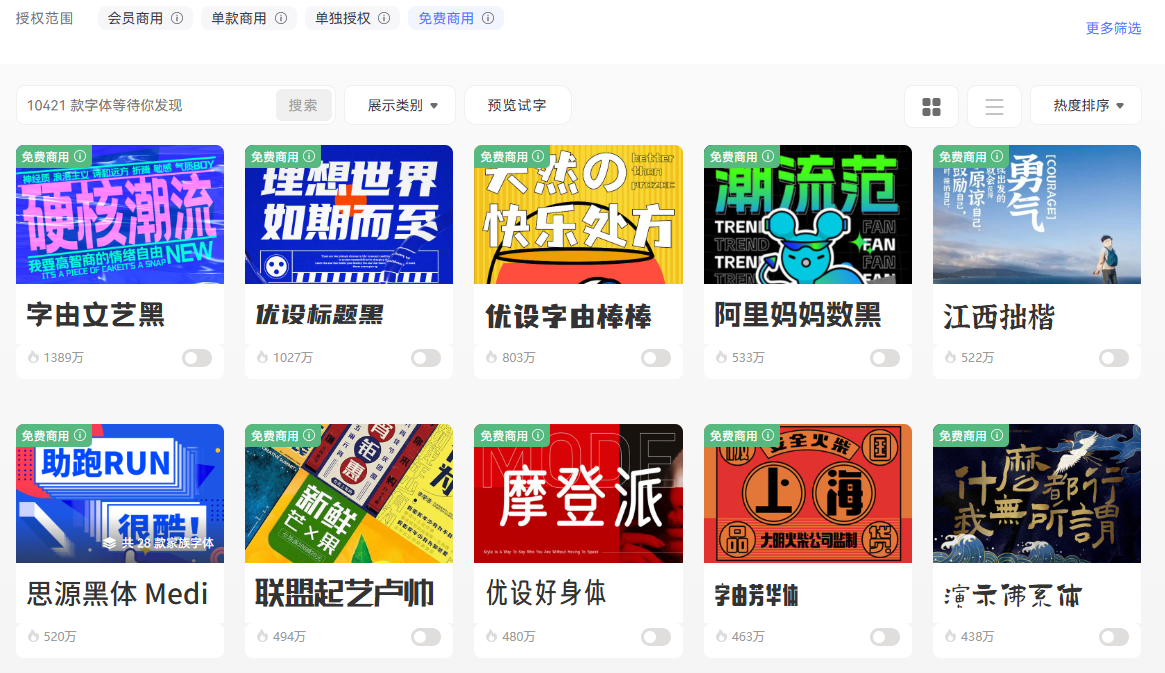Focus the font search input field
This screenshot has width=1165, height=673.
[146, 105]
